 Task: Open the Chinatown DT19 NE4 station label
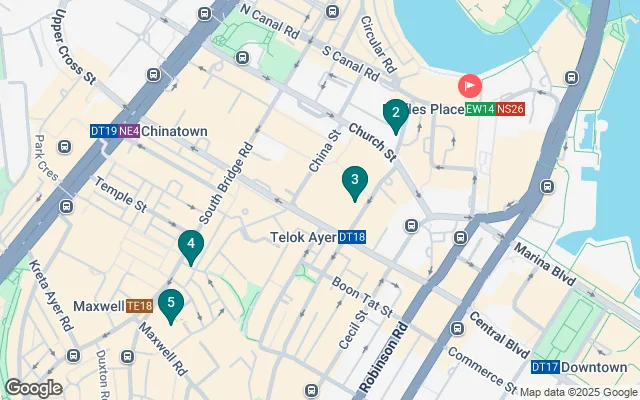tap(148, 131)
